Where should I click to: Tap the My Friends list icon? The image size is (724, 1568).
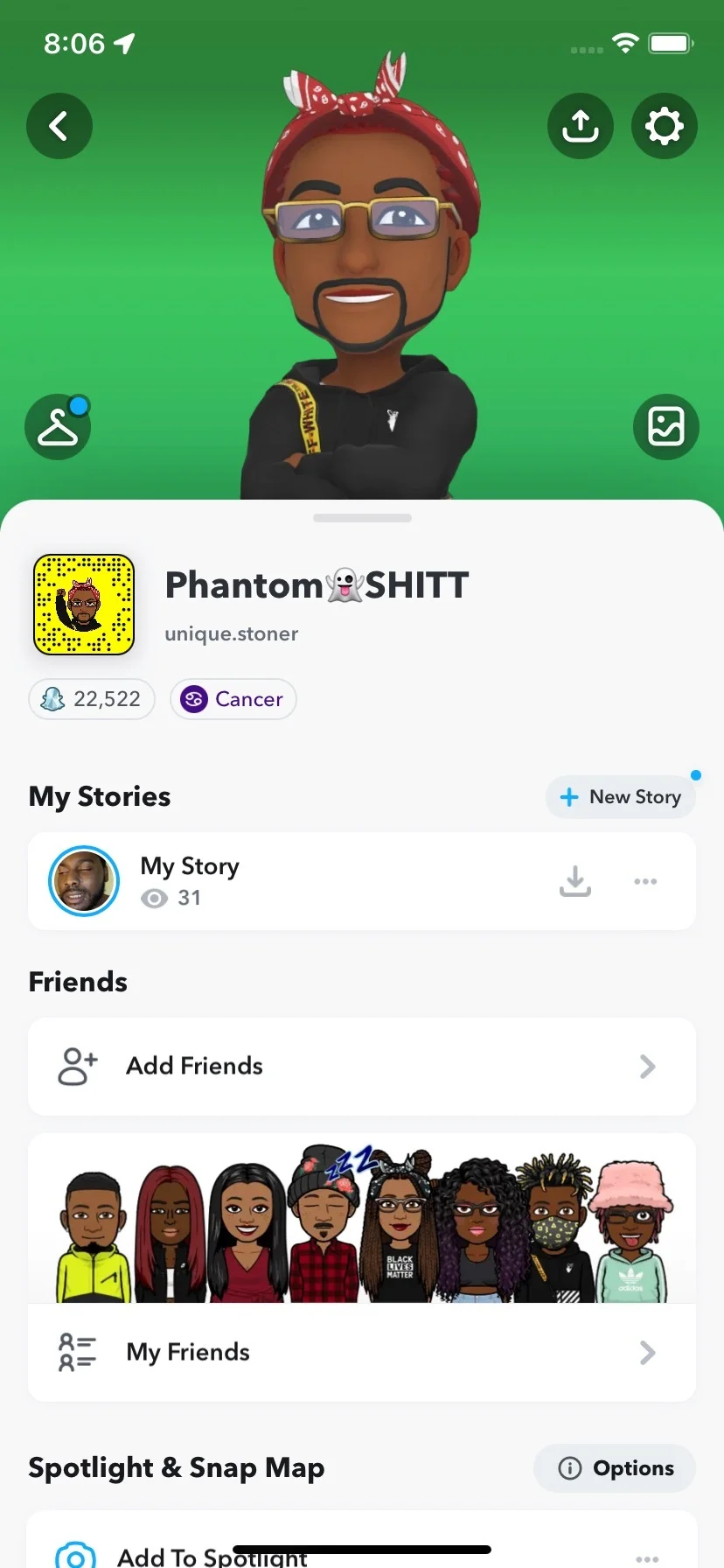(76, 1352)
